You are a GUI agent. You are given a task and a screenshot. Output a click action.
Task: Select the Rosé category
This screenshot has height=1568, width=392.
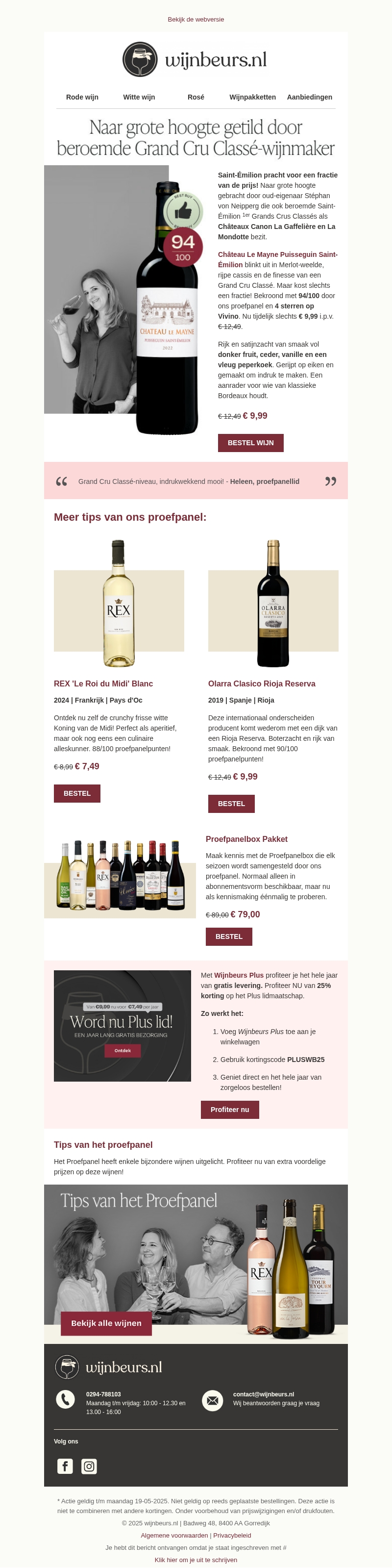(x=196, y=97)
